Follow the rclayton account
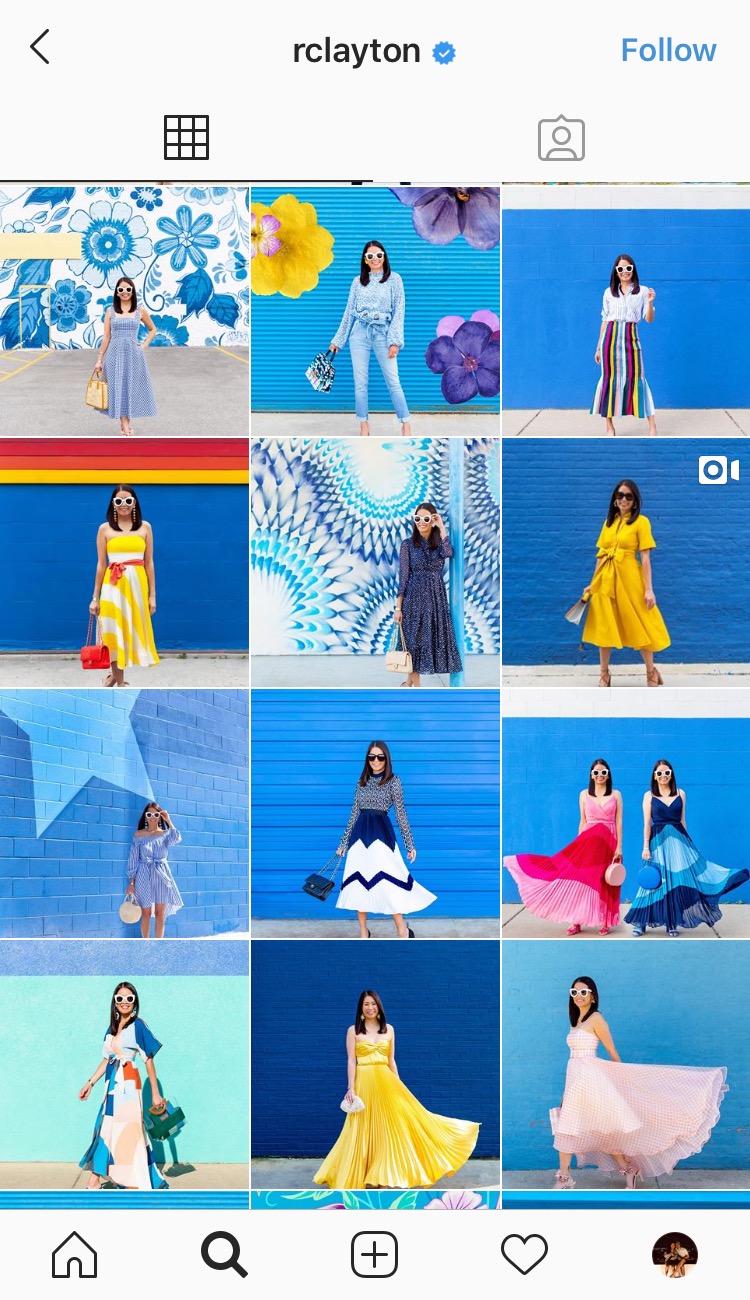Screen dimensions: 750x1300 pos(668,50)
